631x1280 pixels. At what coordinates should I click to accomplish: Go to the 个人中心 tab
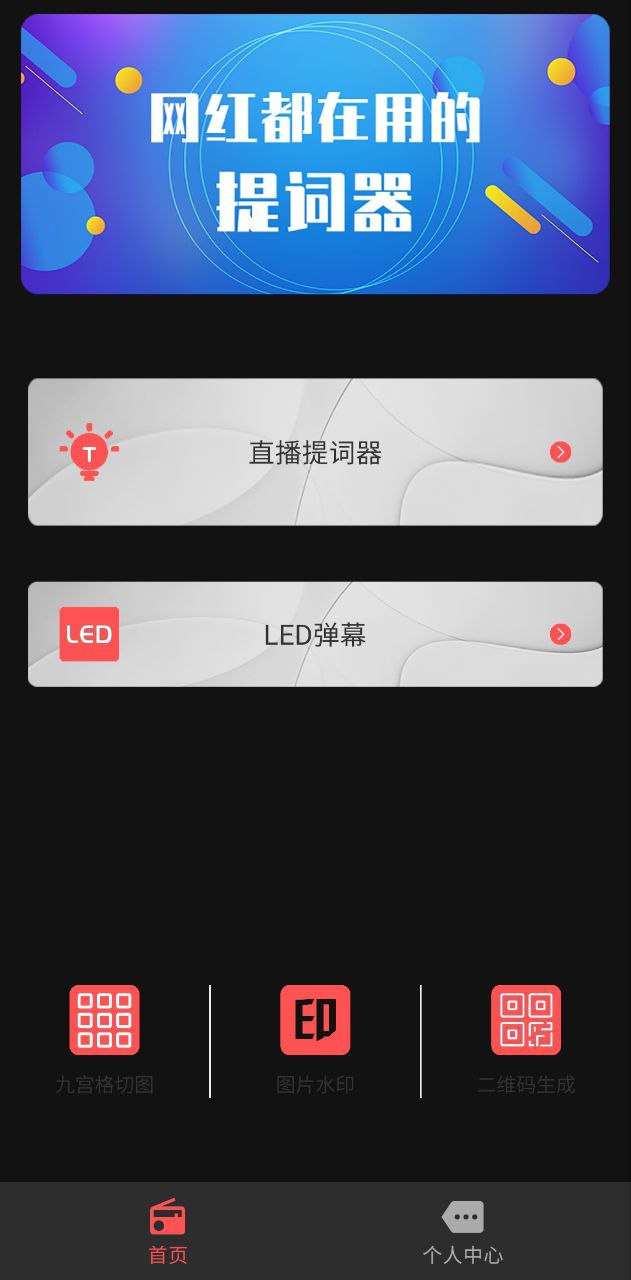click(x=462, y=1231)
